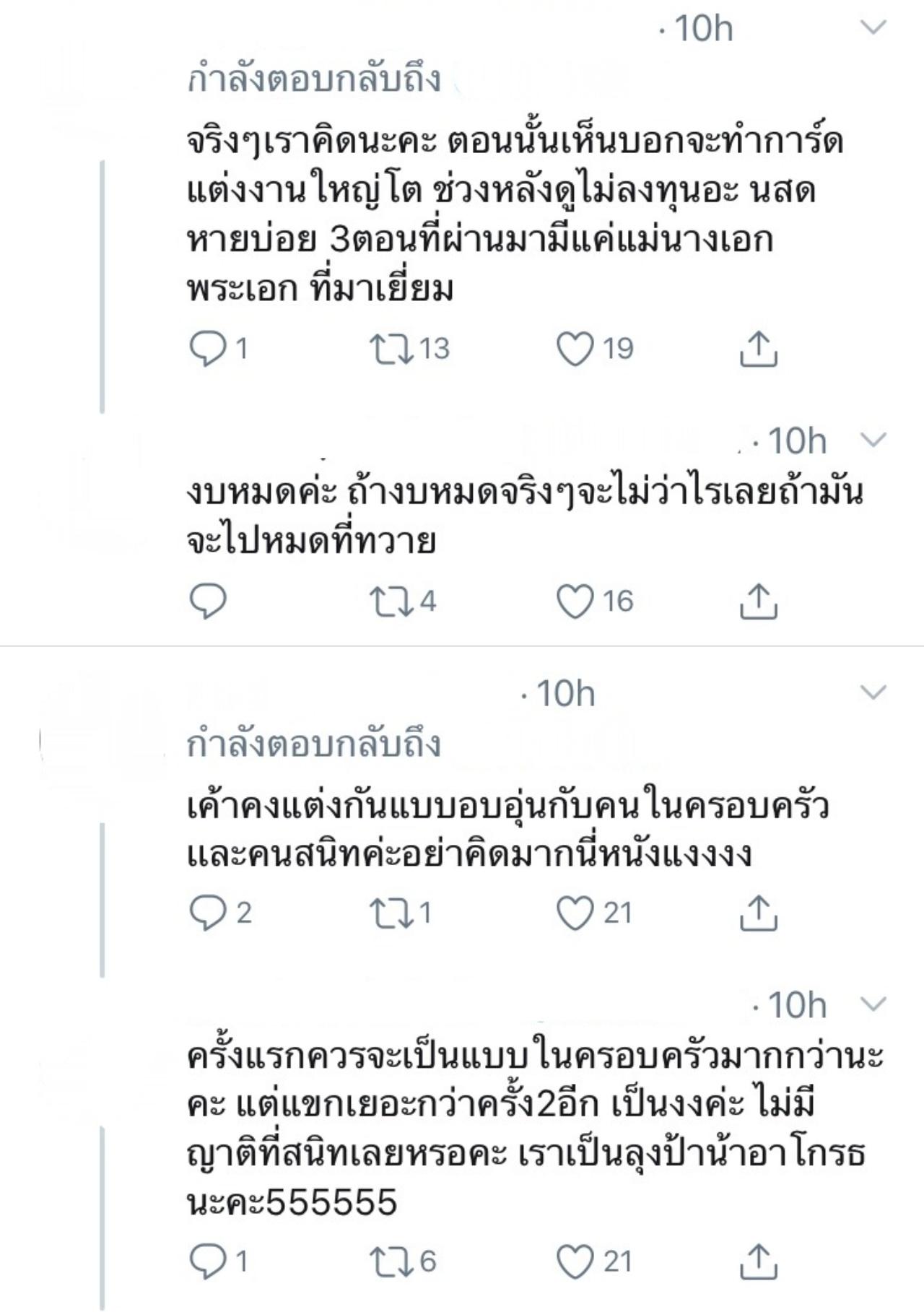Image resolution: width=924 pixels, height=1312 pixels.
Task: Share the "งบหมดค่ะ" tweet
Action: click(758, 601)
